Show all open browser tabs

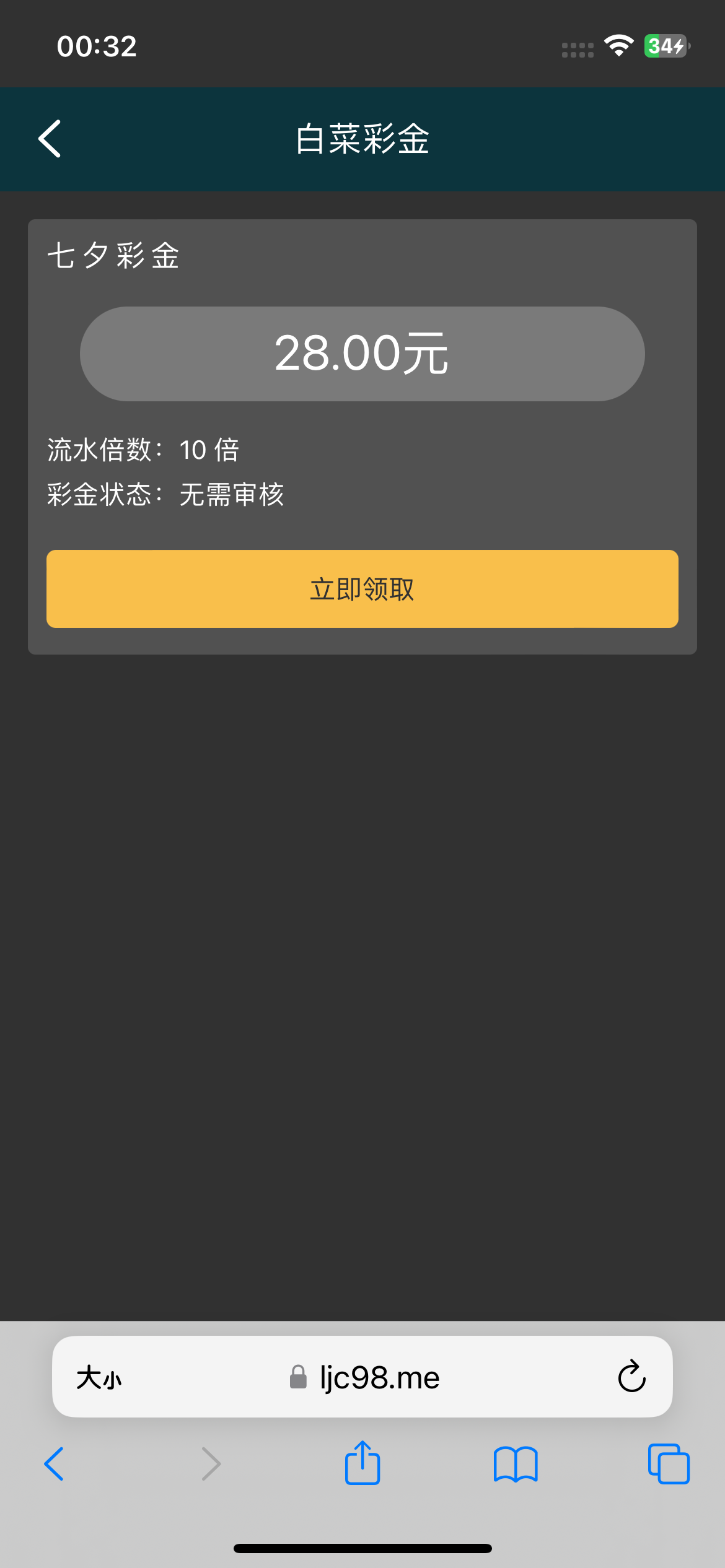pos(668,1464)
